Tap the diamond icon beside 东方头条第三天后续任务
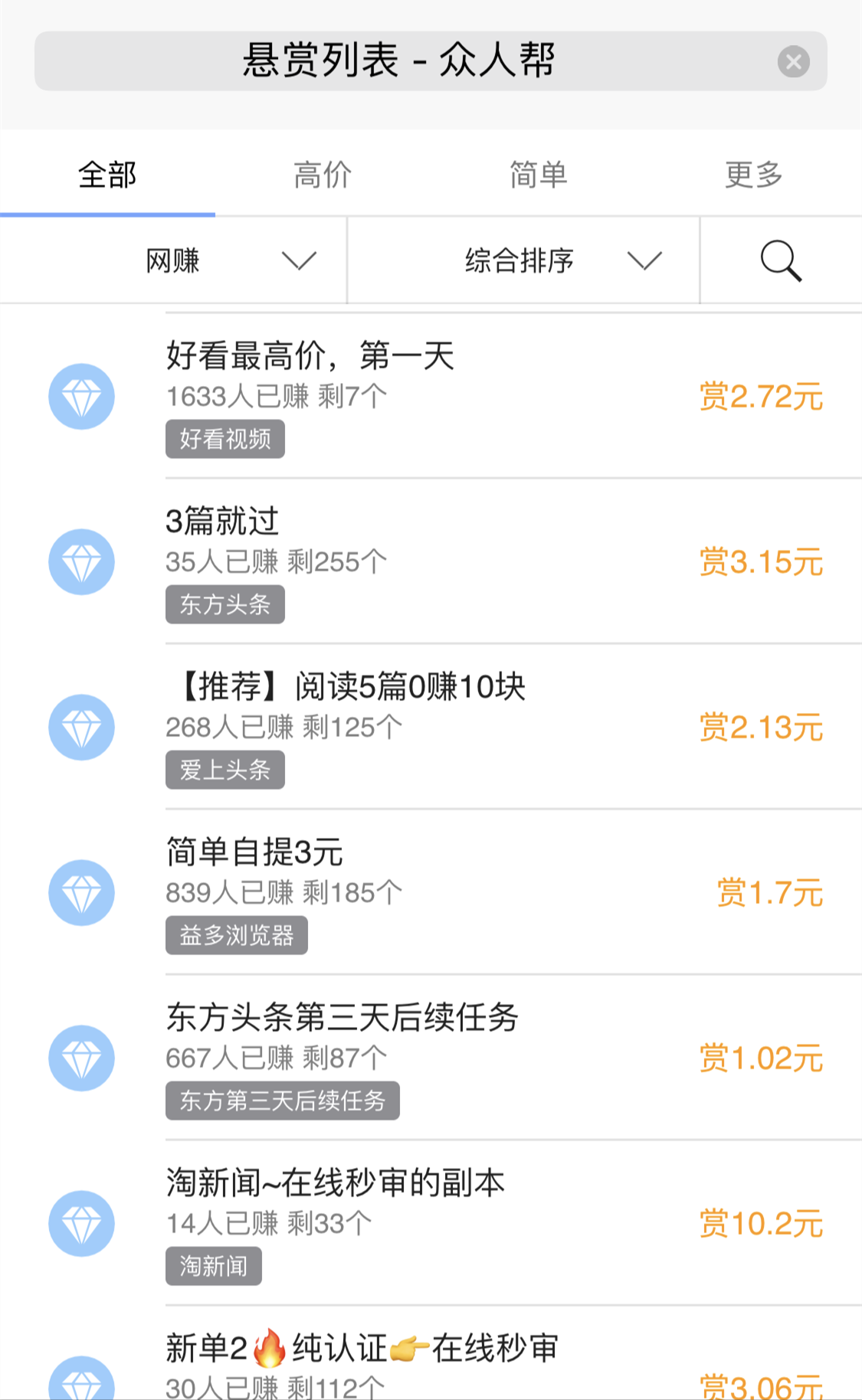 81,1058
